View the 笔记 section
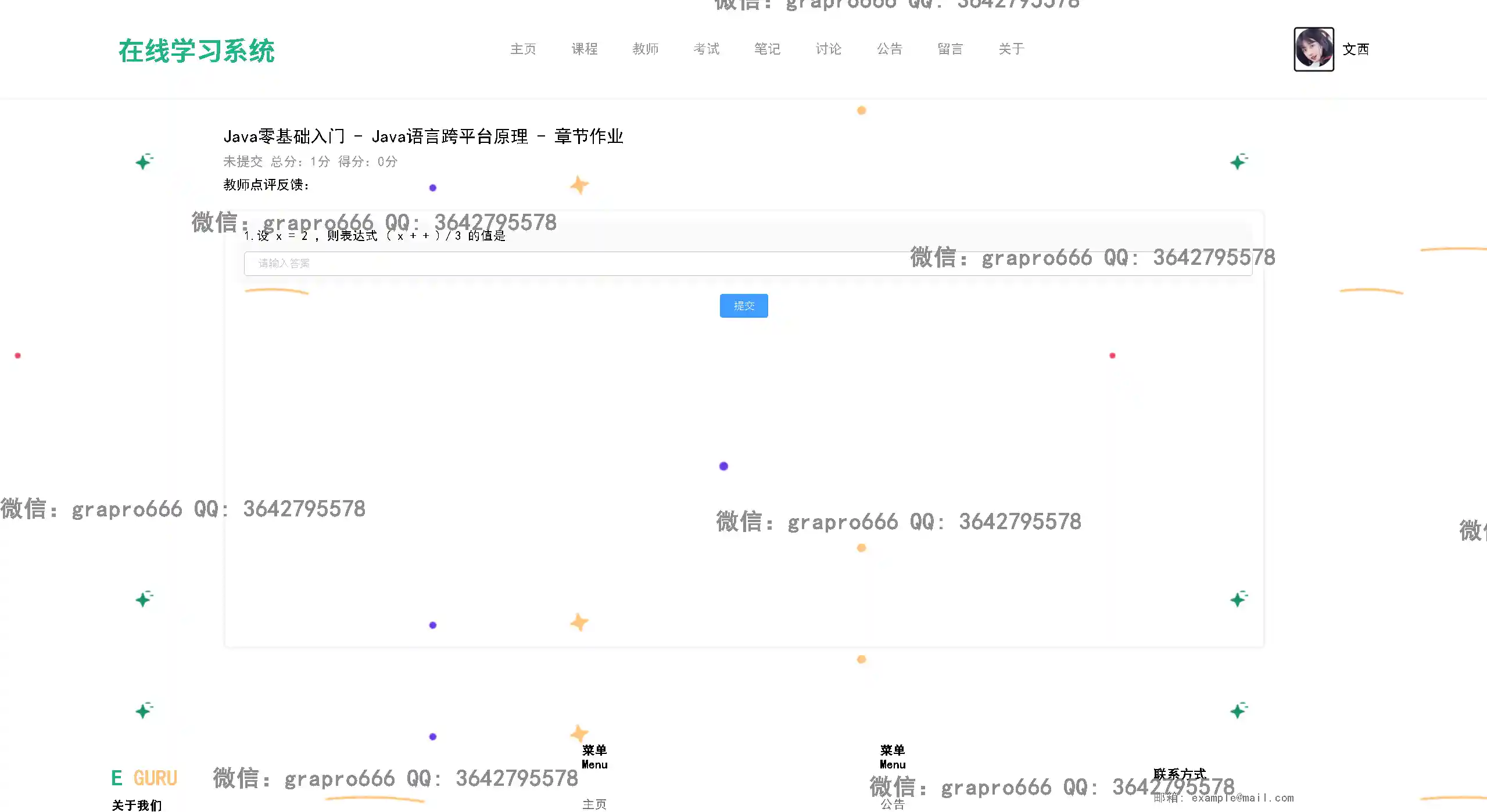Viewport: 1487px width, 812px height. tap(767, 49)
